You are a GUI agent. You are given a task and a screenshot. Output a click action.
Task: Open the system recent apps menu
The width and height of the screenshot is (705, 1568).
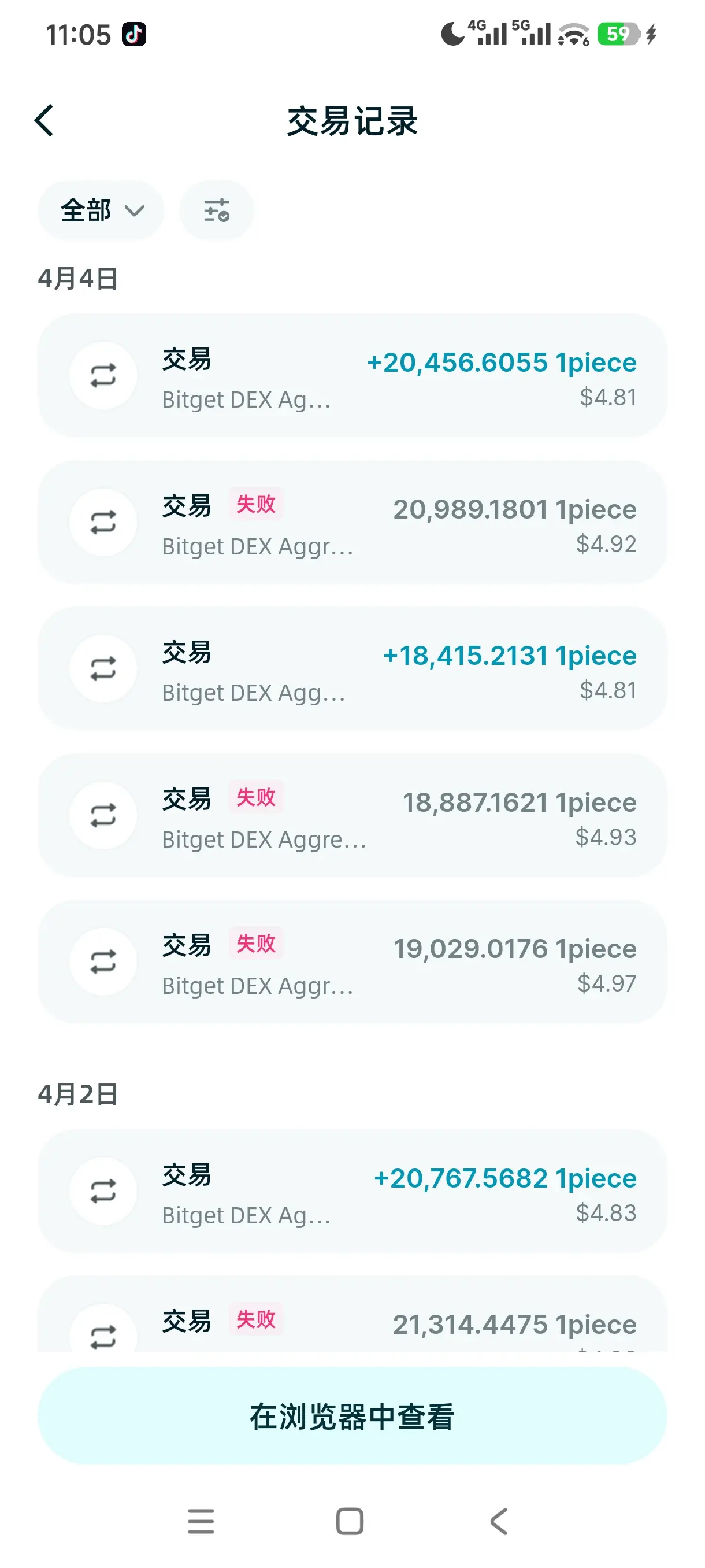click(201, 1521)
